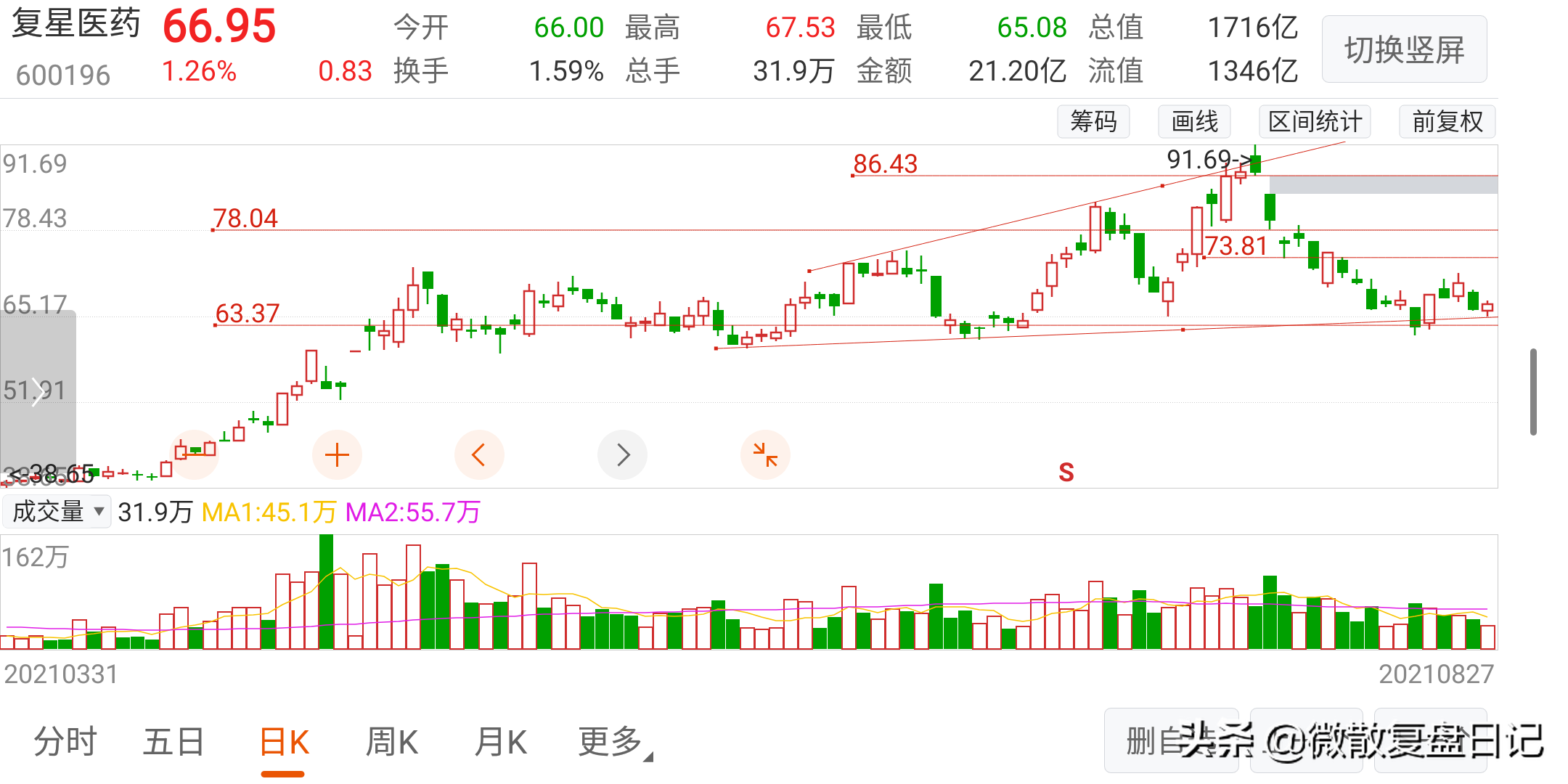Change the 前复权 adjustment setting

[1447, 121]
